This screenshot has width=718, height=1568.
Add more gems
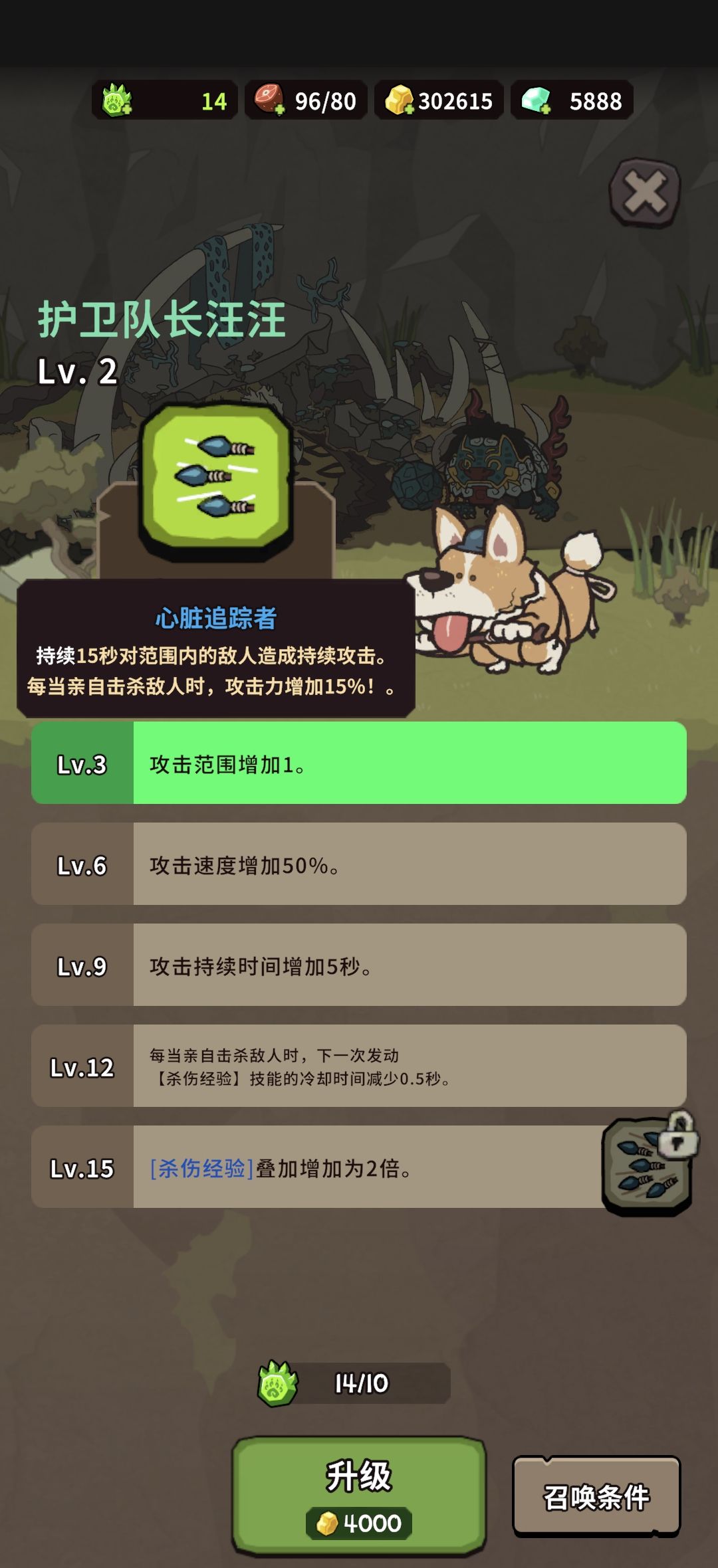click(537, 100)
